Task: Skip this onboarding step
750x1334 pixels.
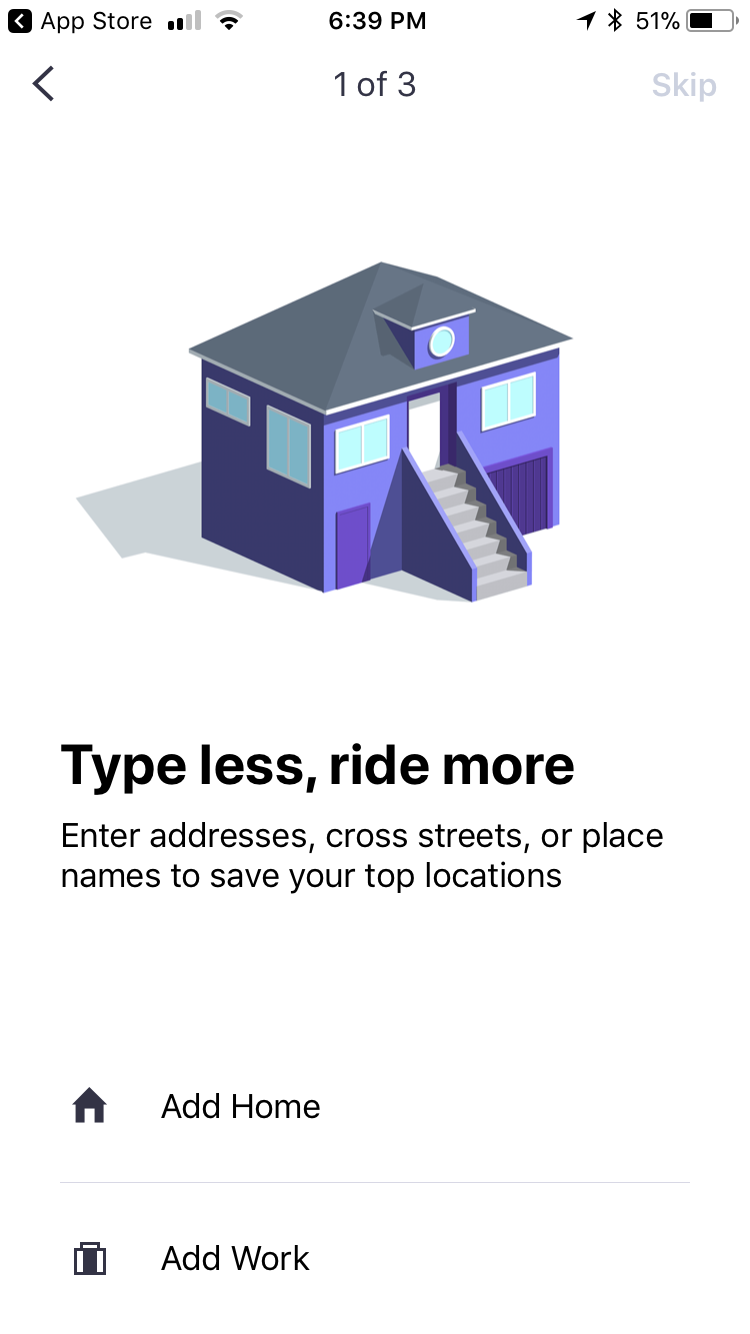Action: click(684, 85)
